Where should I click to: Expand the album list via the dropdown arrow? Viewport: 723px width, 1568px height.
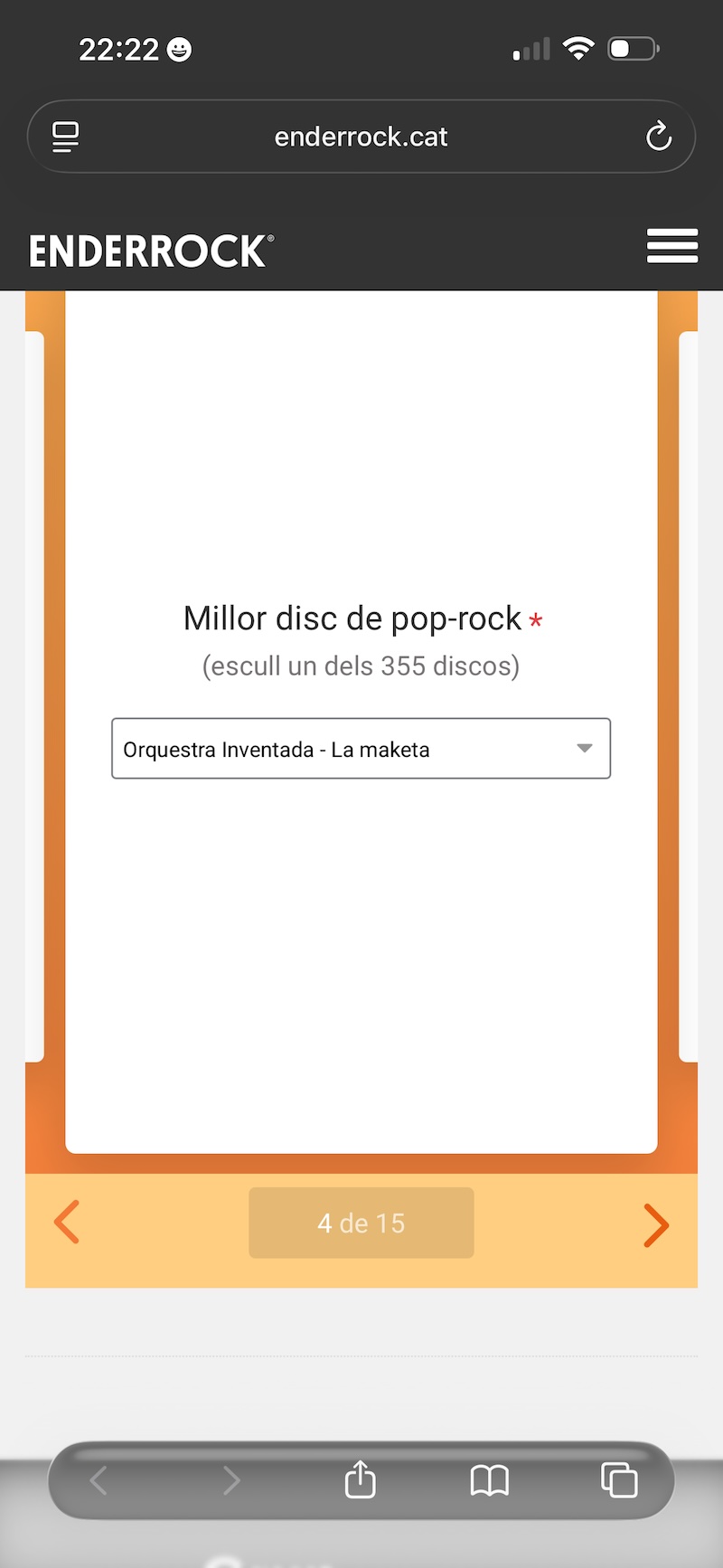point(586,748)
